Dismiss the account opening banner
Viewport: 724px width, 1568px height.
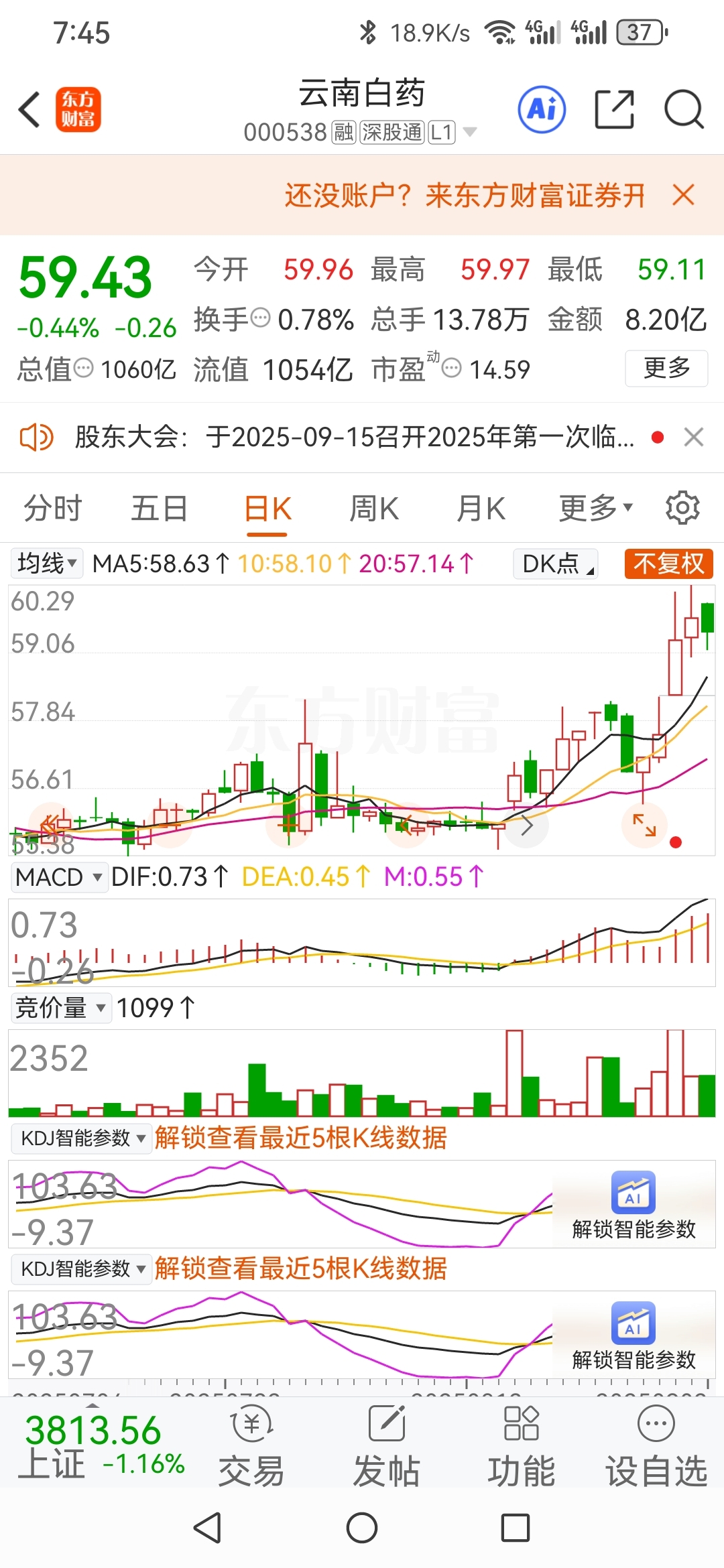coord(683,196)
